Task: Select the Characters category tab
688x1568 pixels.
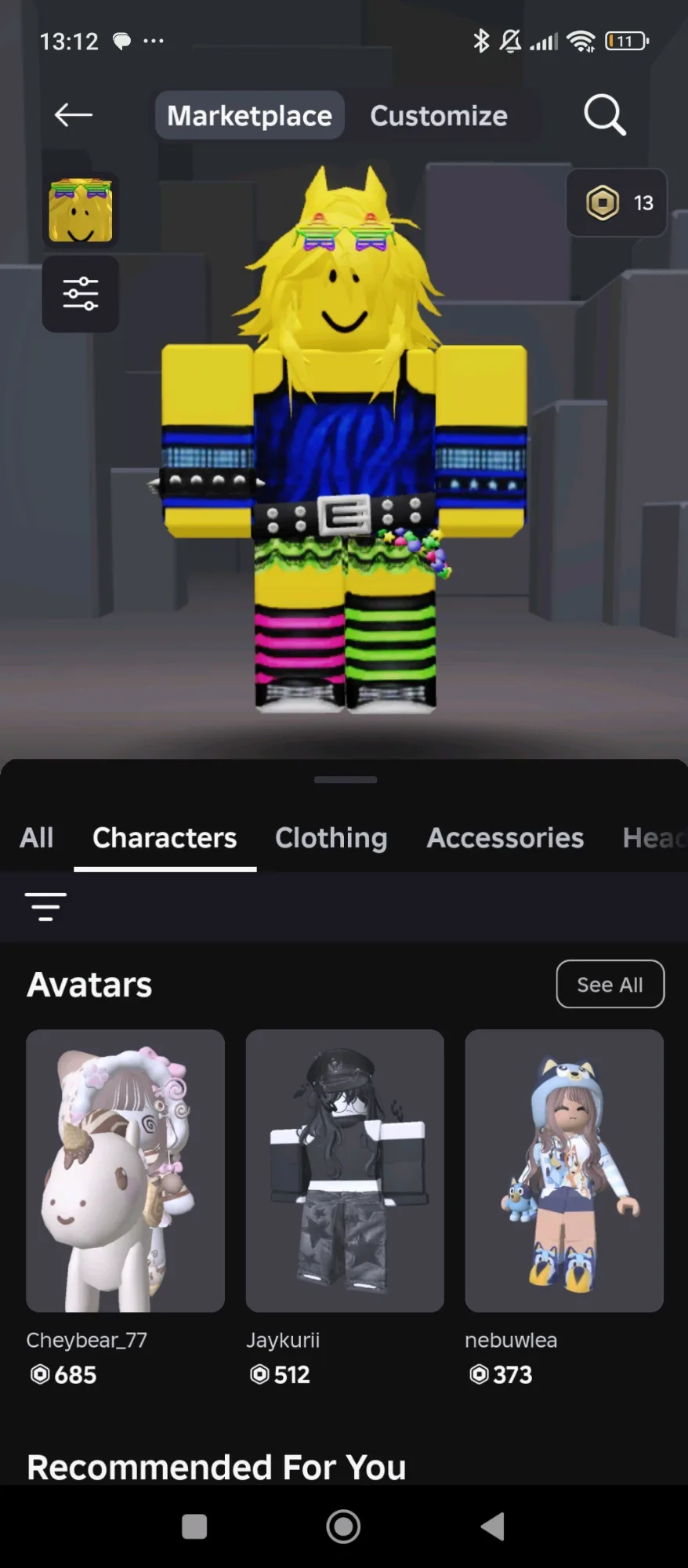Action: (165, 837)
